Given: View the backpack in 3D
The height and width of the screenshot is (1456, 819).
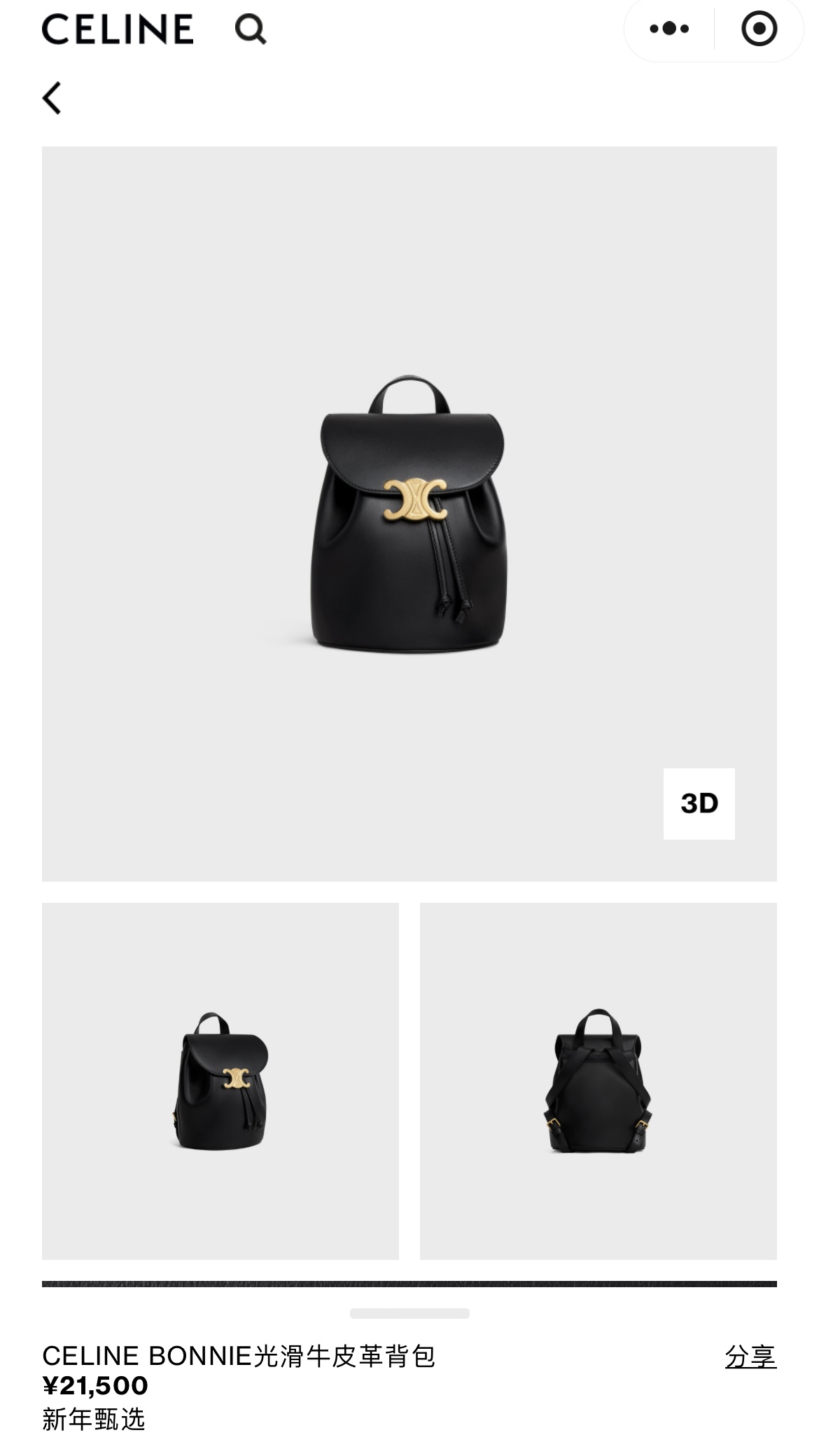Looking at the screenshot, I should tap(699, 803).
